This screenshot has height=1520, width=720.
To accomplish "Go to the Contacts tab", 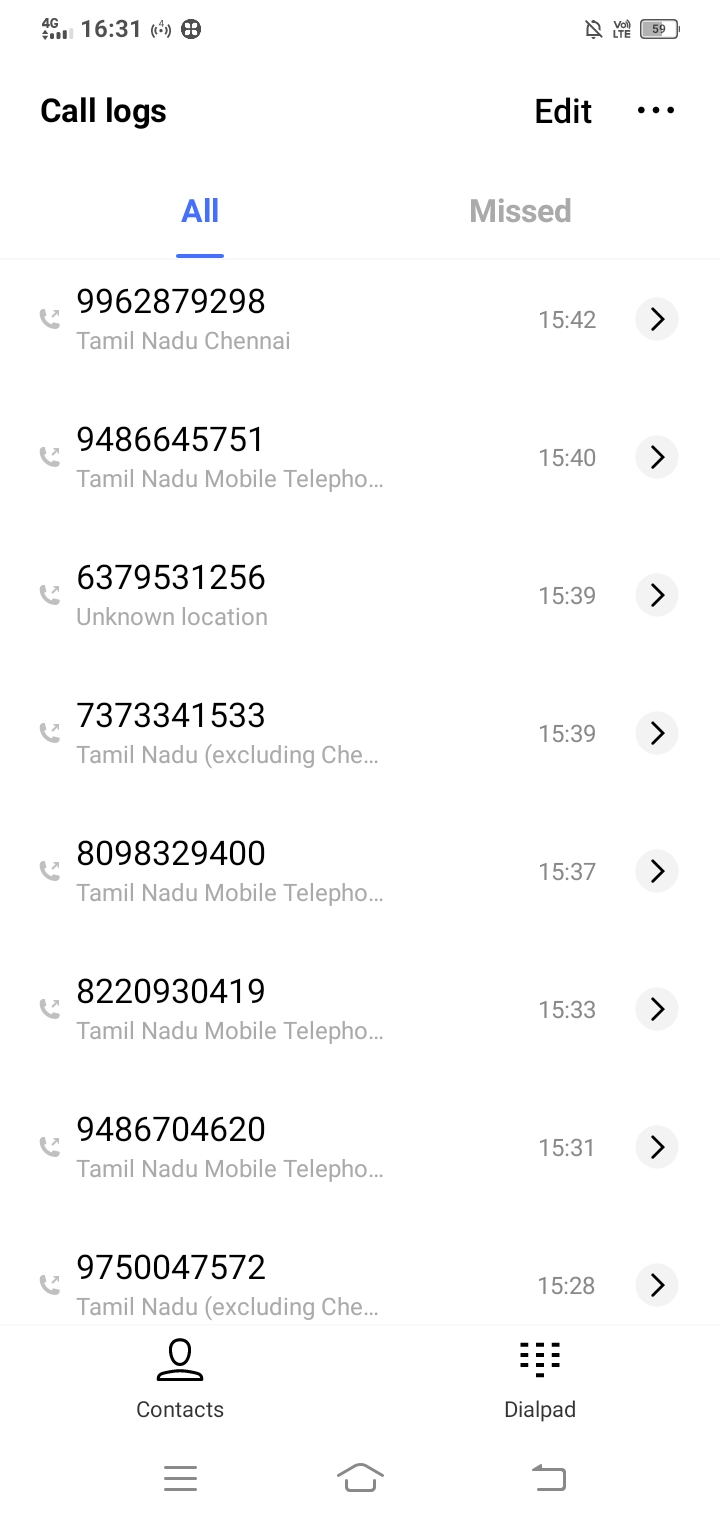I will [x=180, y=1380].
